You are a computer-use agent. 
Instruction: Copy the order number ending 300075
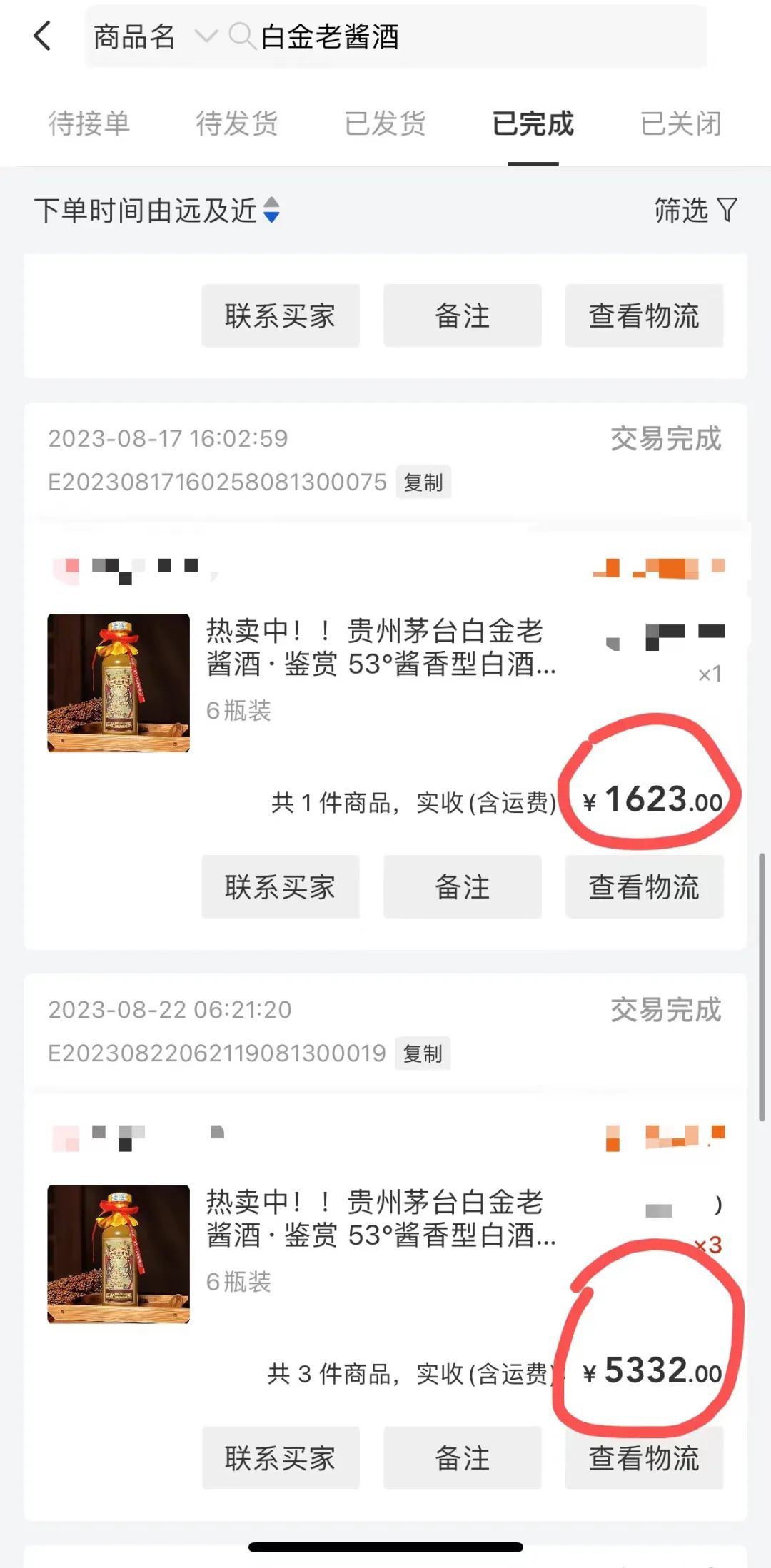point(423,483)
